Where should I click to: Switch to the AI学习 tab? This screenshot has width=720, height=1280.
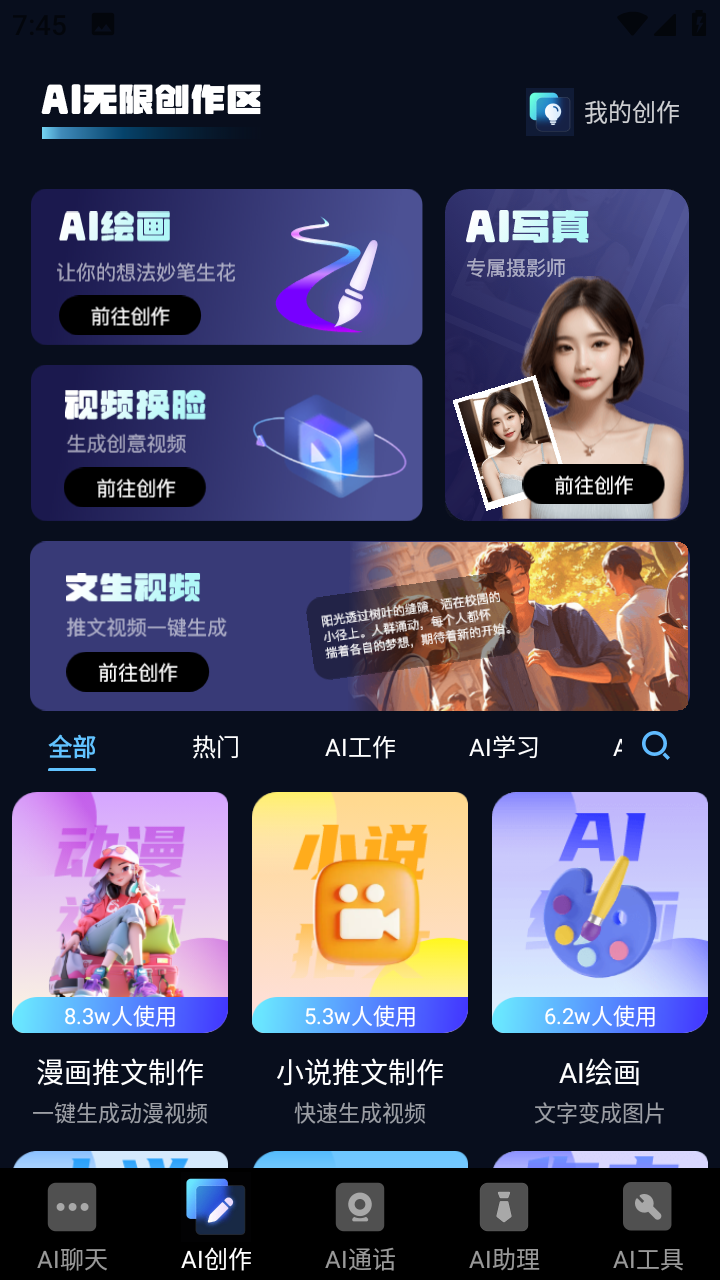click(x=504, y=747)
